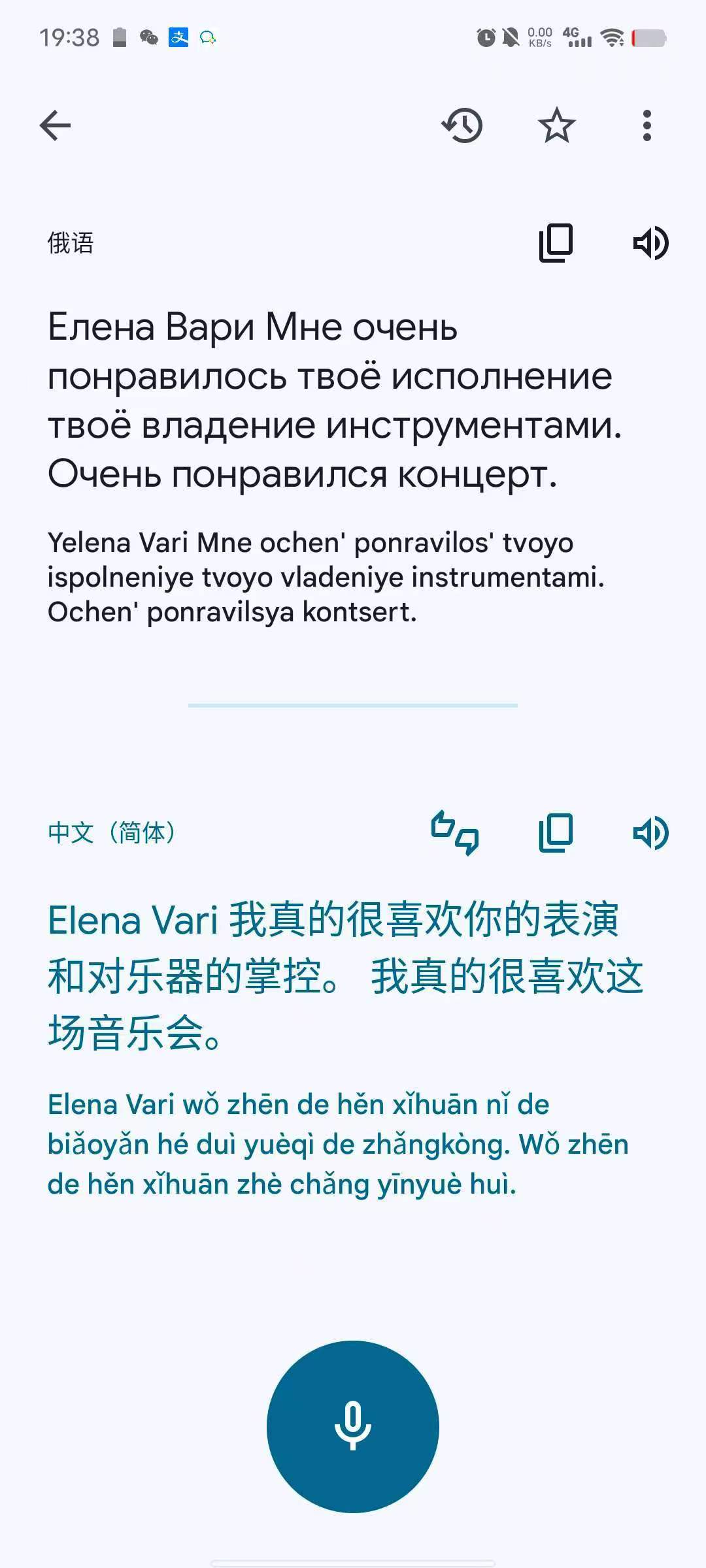
Task: Copy the Chinese translation
Action: point(556,833)
